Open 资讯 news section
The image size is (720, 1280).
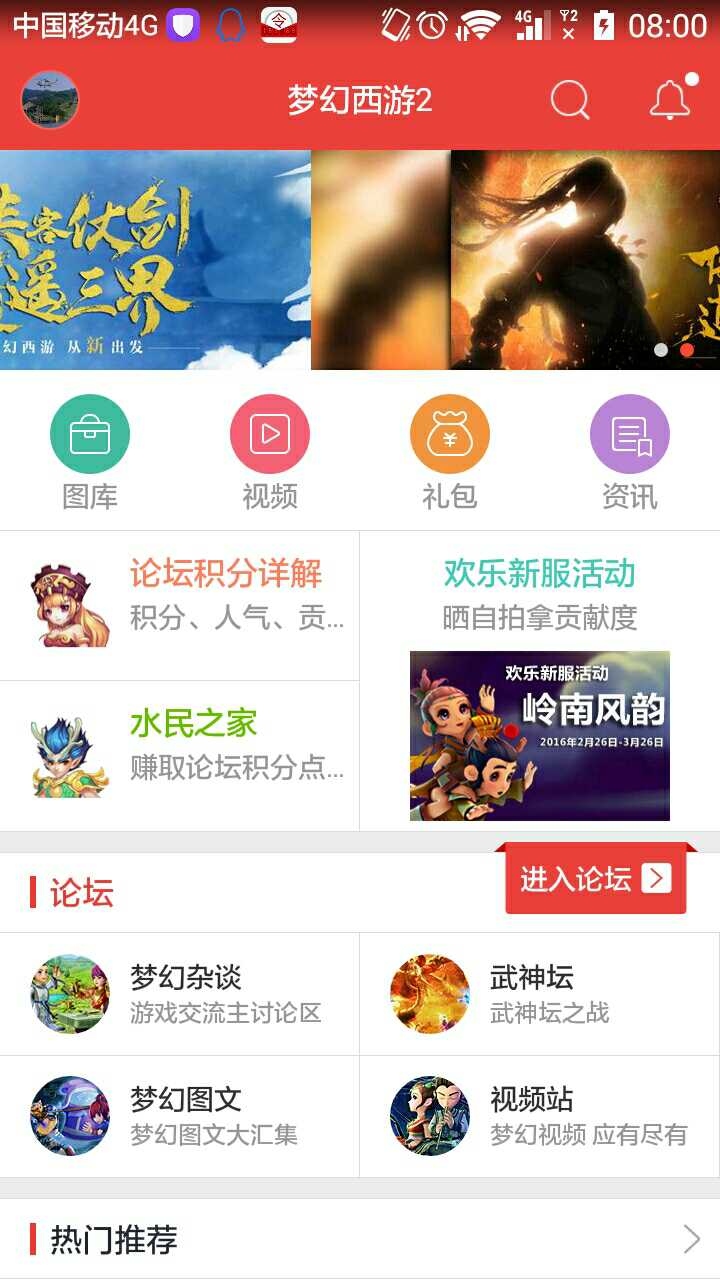[629, 452]
